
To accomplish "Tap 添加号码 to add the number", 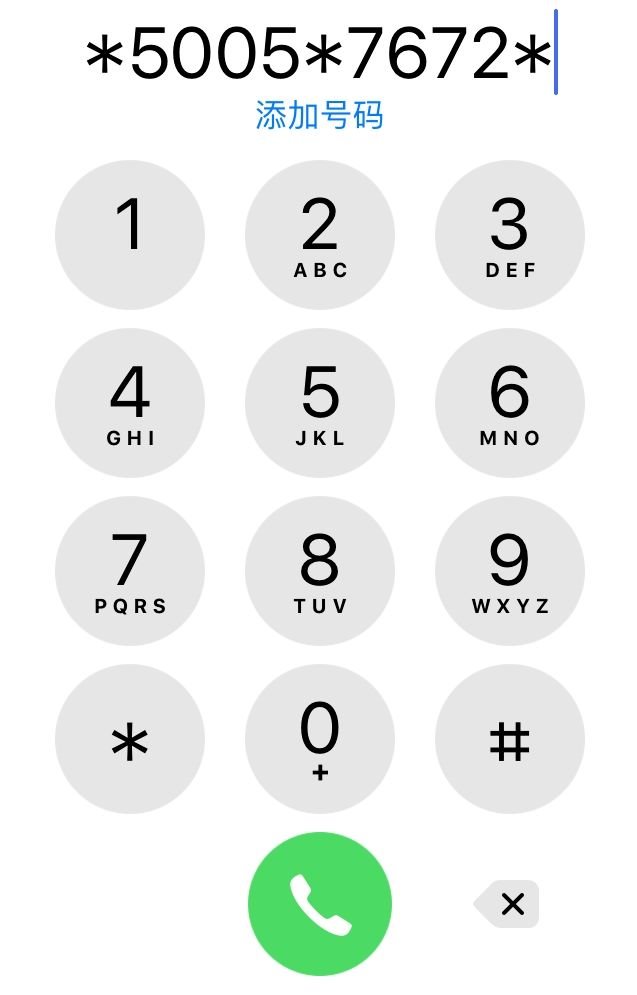I will (319, 116).
